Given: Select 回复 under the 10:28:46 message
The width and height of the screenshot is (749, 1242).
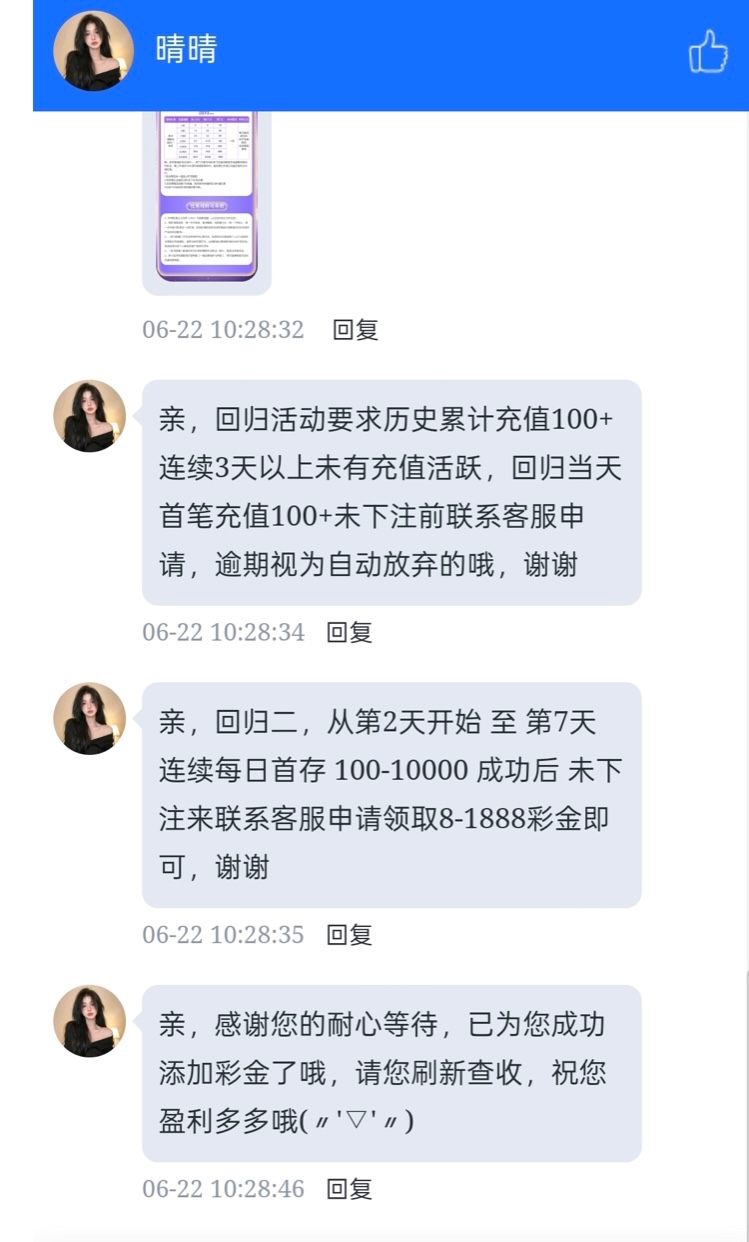Looking at the screenshot, I should 349,1189.
